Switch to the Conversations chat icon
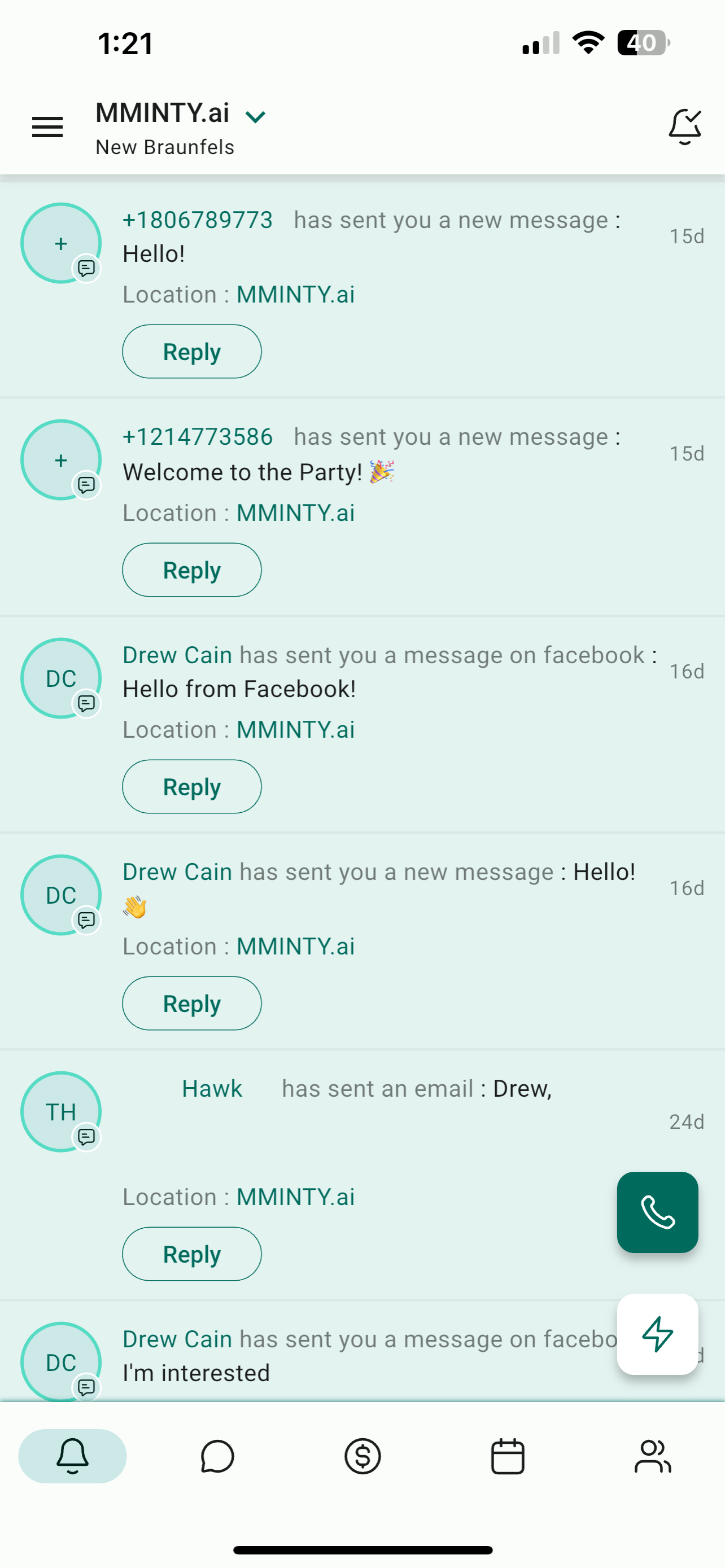This screenshot has width=725, height=1568. [x=217, y=1457]
